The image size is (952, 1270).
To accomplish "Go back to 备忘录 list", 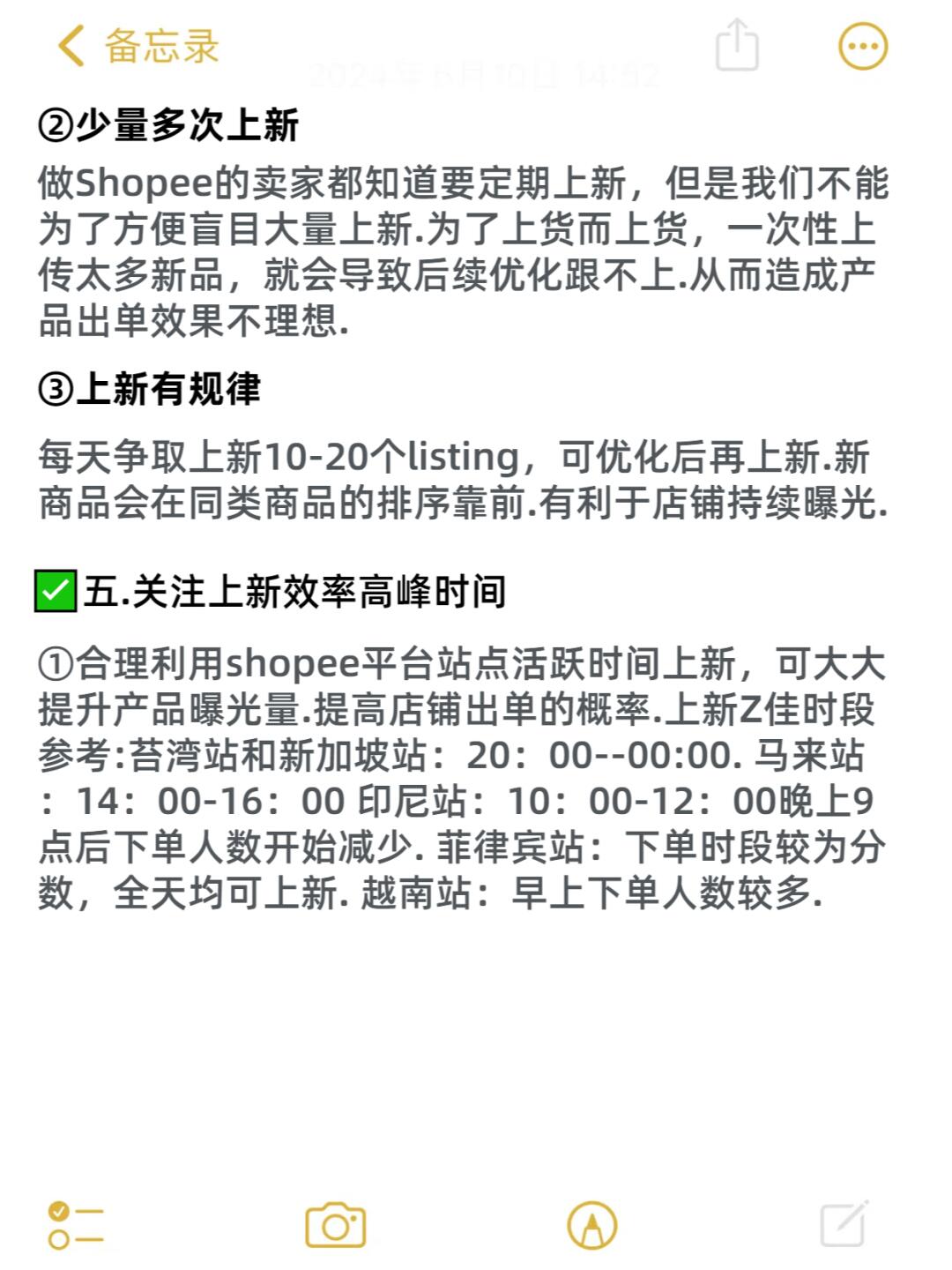I will (137, 46).
